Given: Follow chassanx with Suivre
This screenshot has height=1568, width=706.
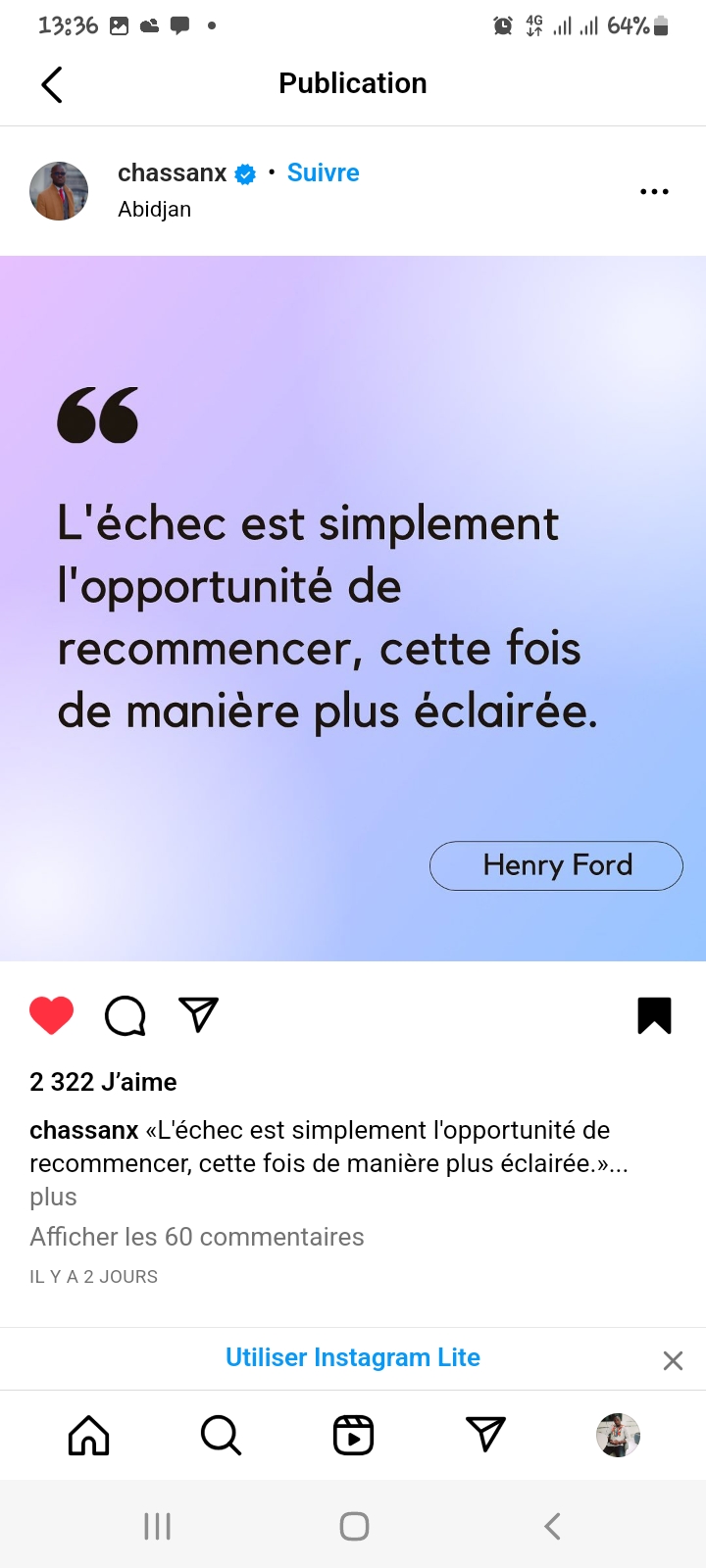Looking at the screenshot, I should [x=323, y=172].
